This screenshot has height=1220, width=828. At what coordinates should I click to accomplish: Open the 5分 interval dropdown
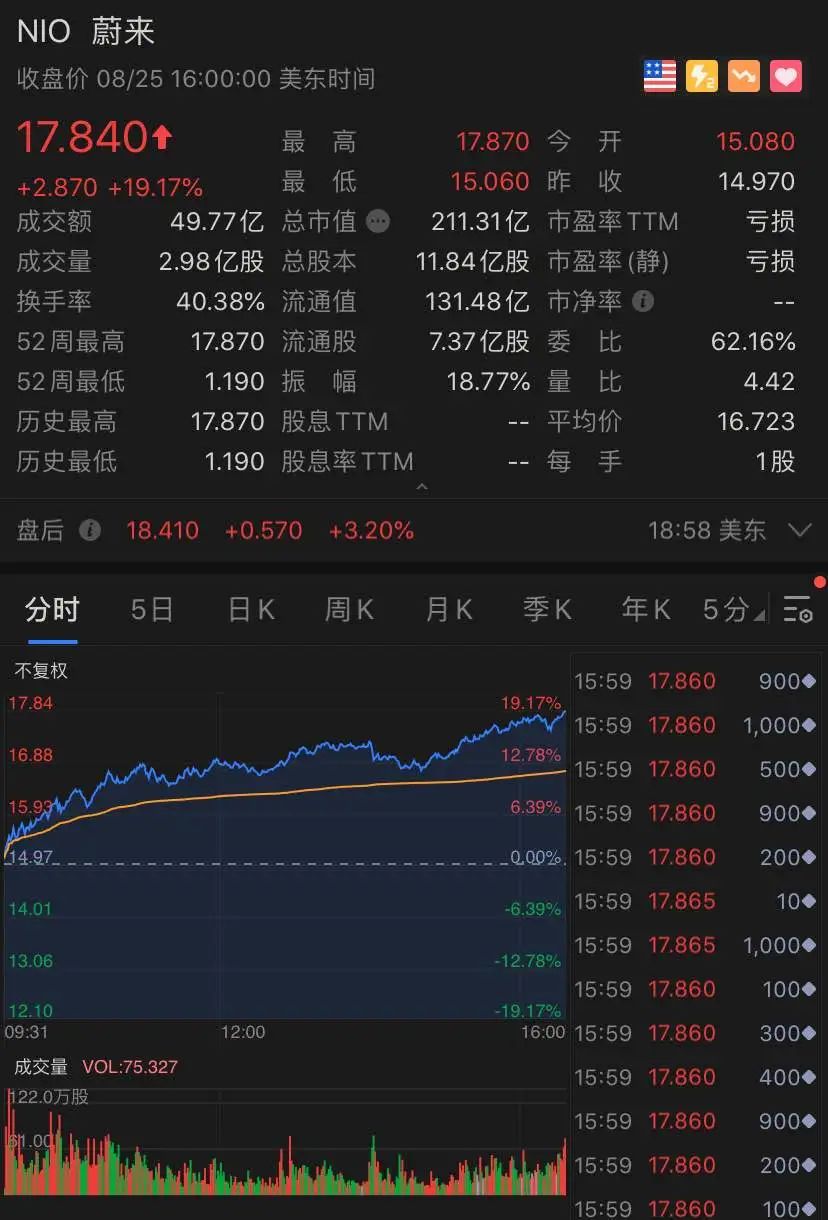(x=733, y=609)
